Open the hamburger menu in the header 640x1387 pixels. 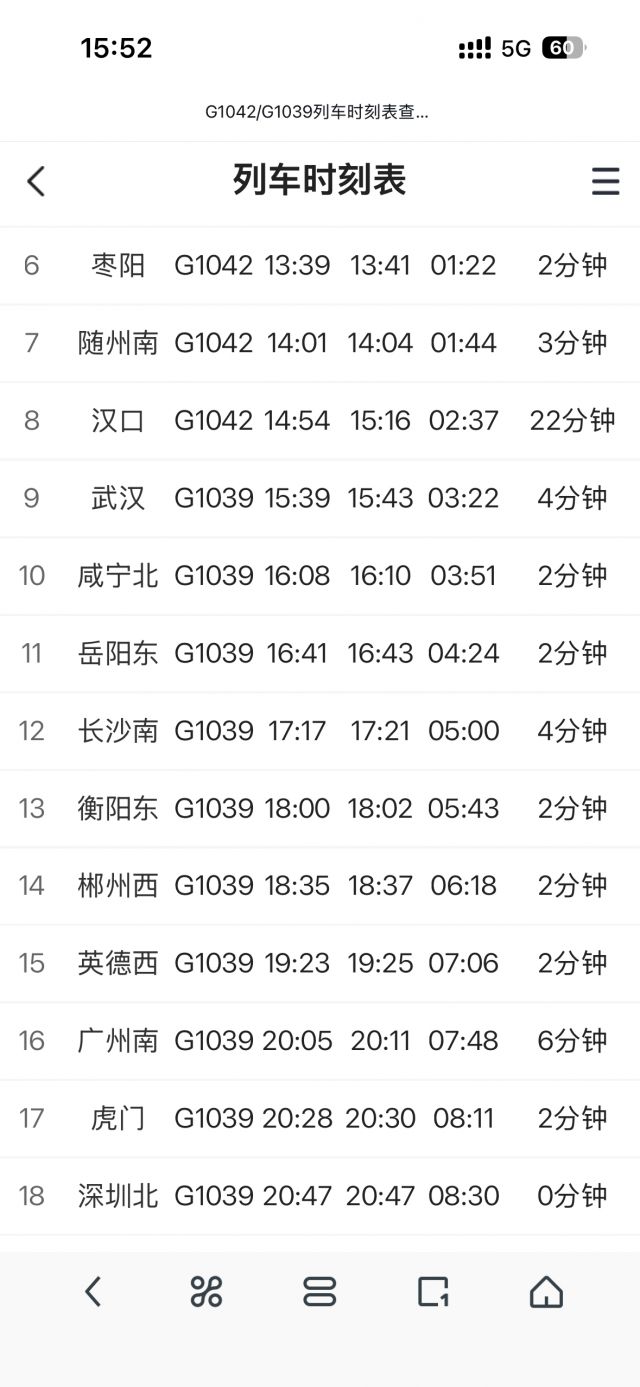tap(605, 181)
